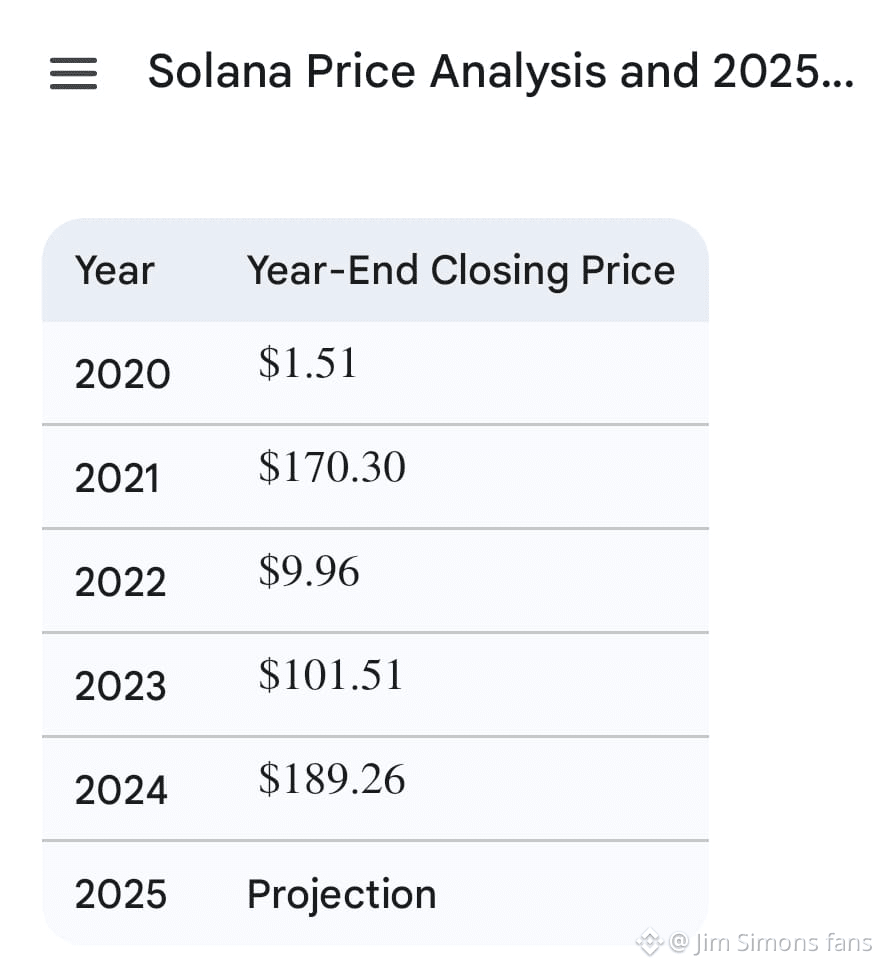Click the 2024 year cell
The image size is (880, 967).
click(121, 790)
